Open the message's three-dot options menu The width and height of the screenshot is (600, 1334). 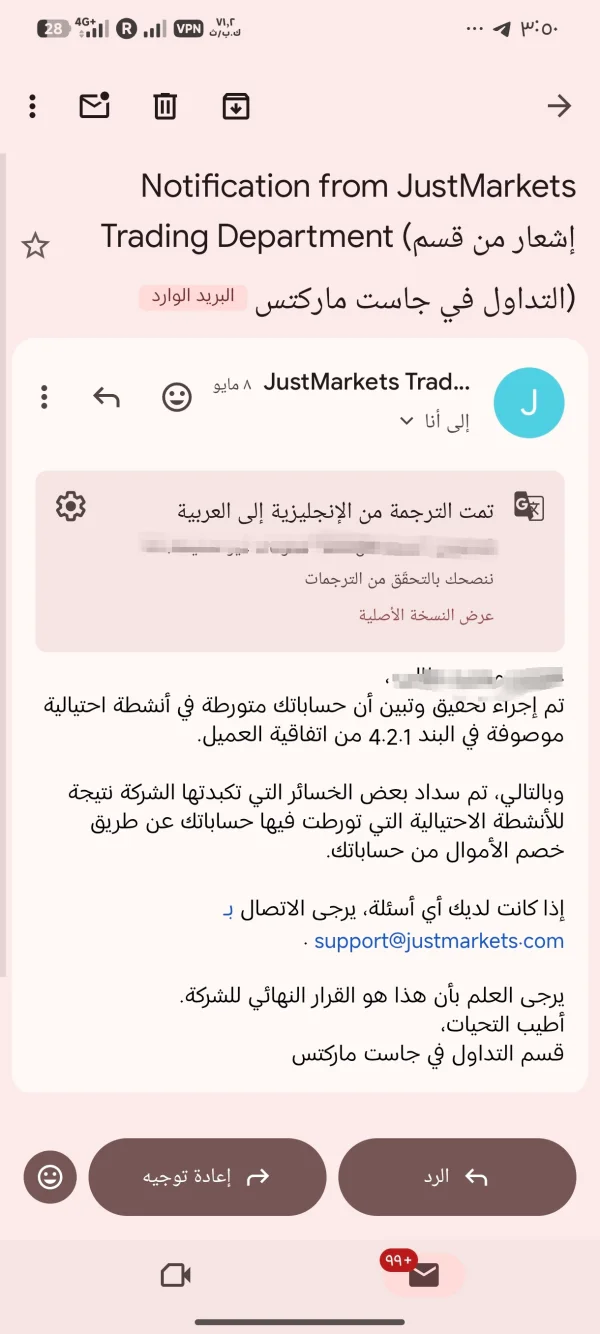(x=44, y=397)
